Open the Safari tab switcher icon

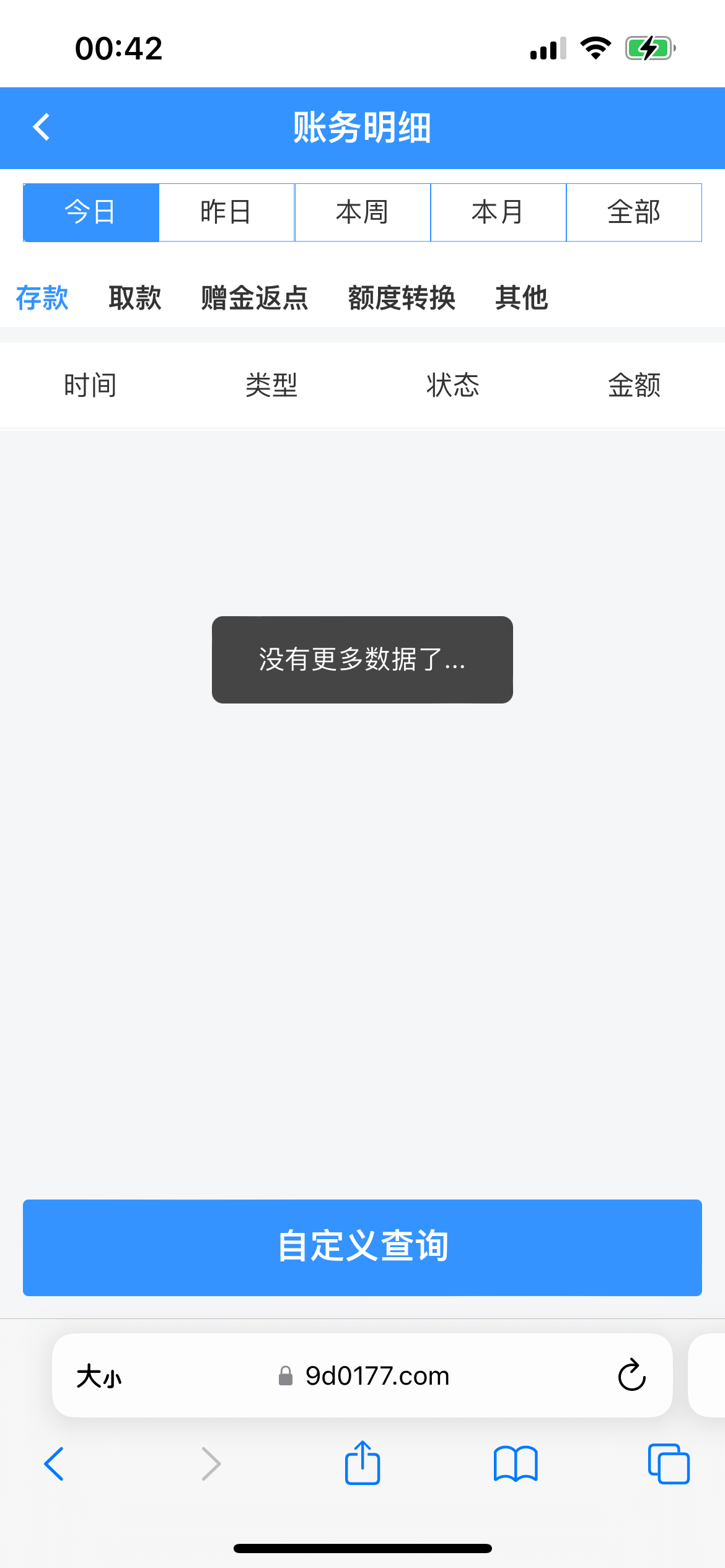(x=667, y=1465)
